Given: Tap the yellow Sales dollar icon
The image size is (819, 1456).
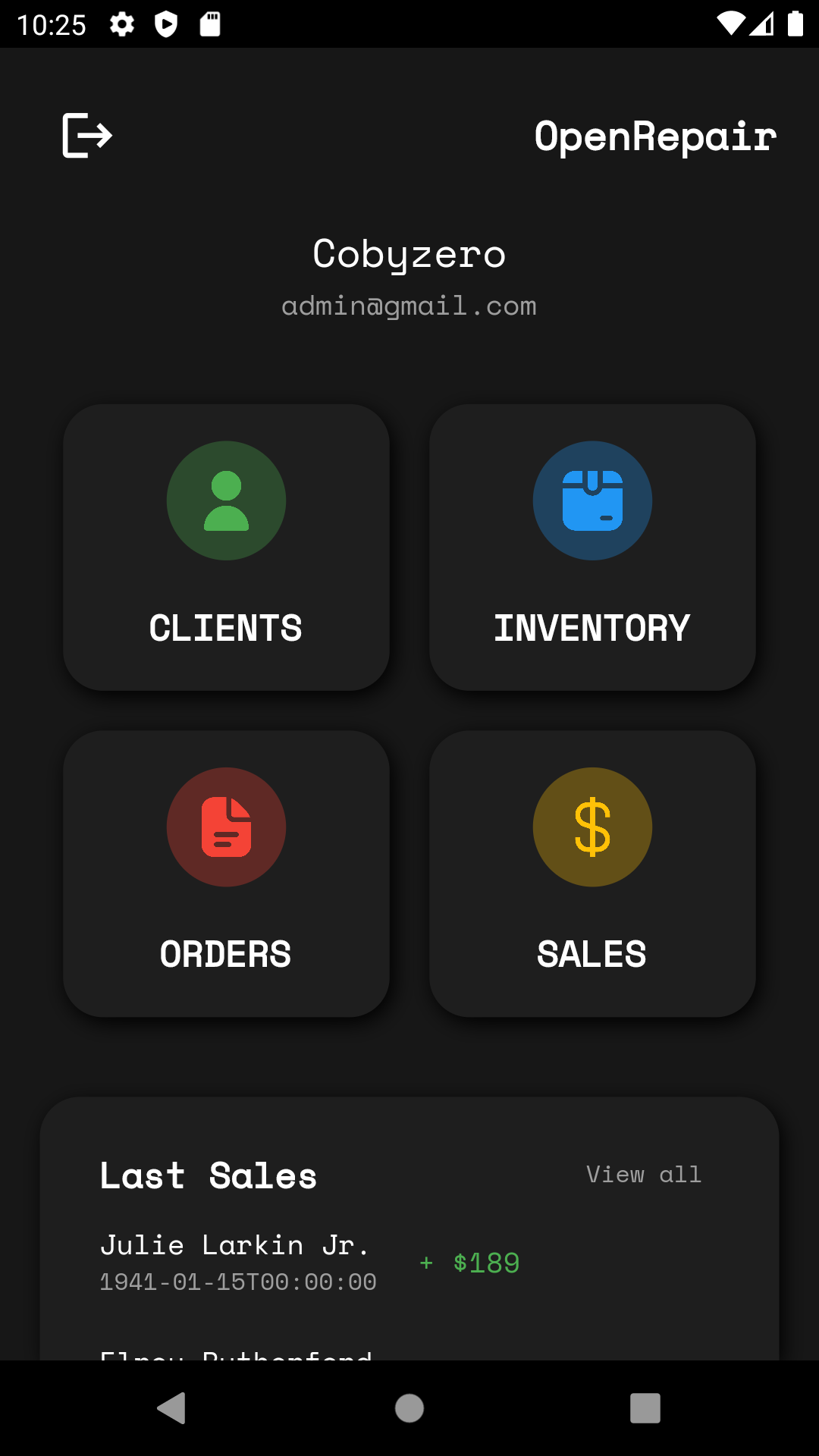Looking at the screenshot, I should 592,827.
